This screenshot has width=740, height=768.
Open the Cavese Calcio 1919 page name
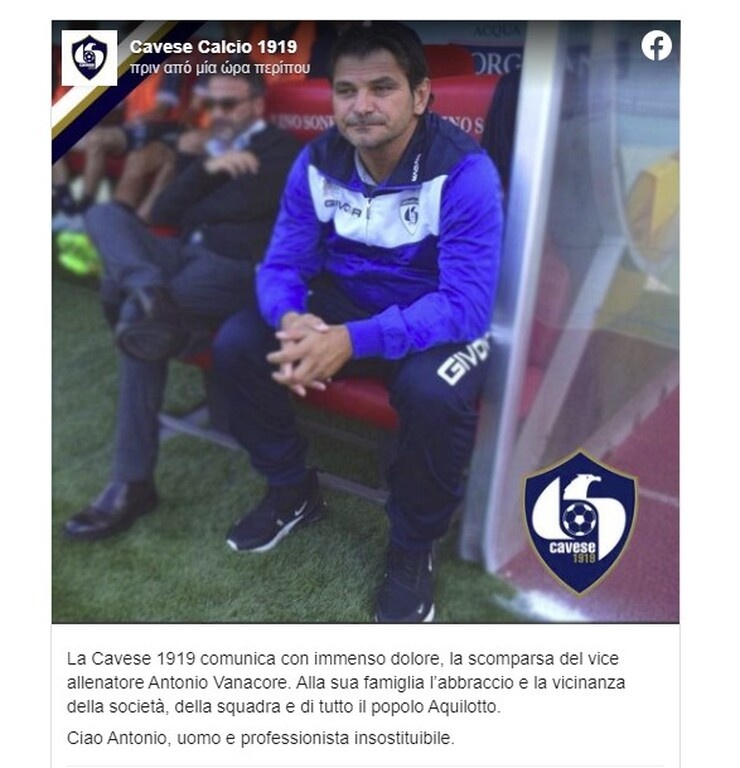[x=212, y=47]
